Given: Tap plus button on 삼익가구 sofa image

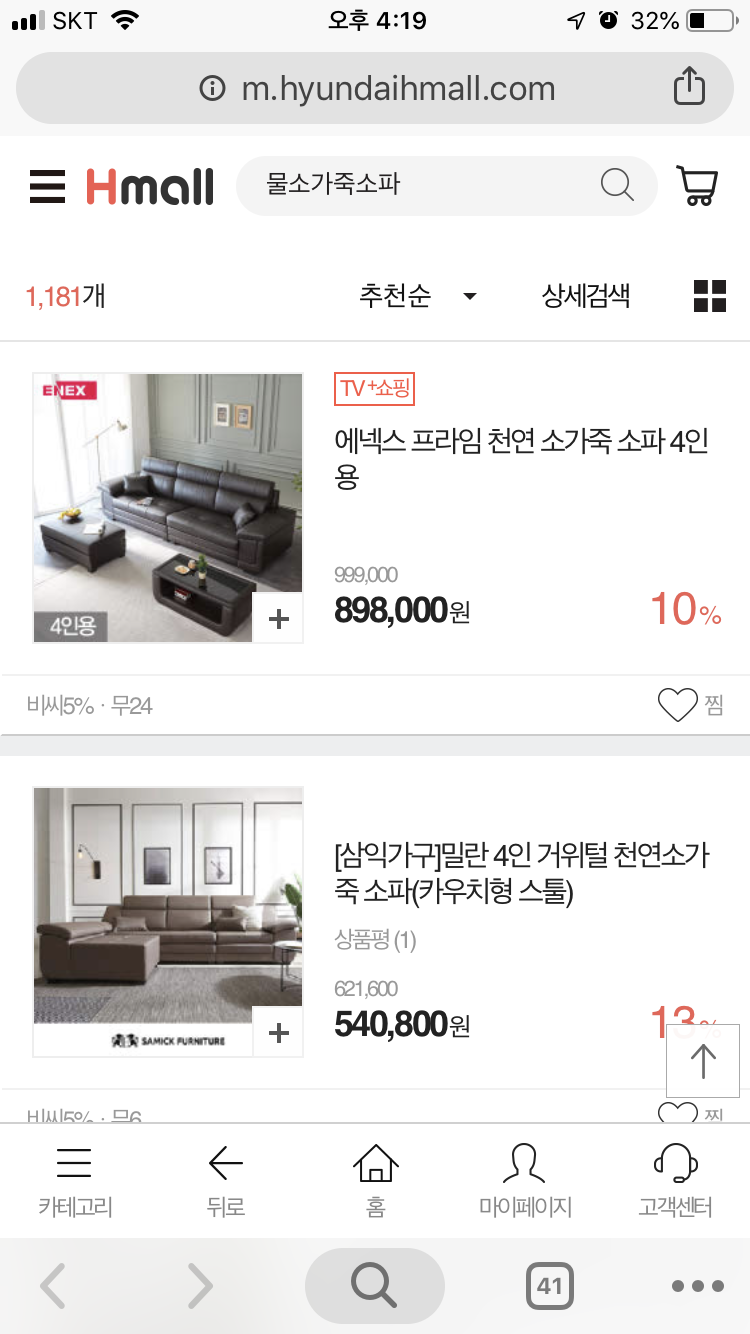Looking at the screenshot, I should (x=279, y=1033).
